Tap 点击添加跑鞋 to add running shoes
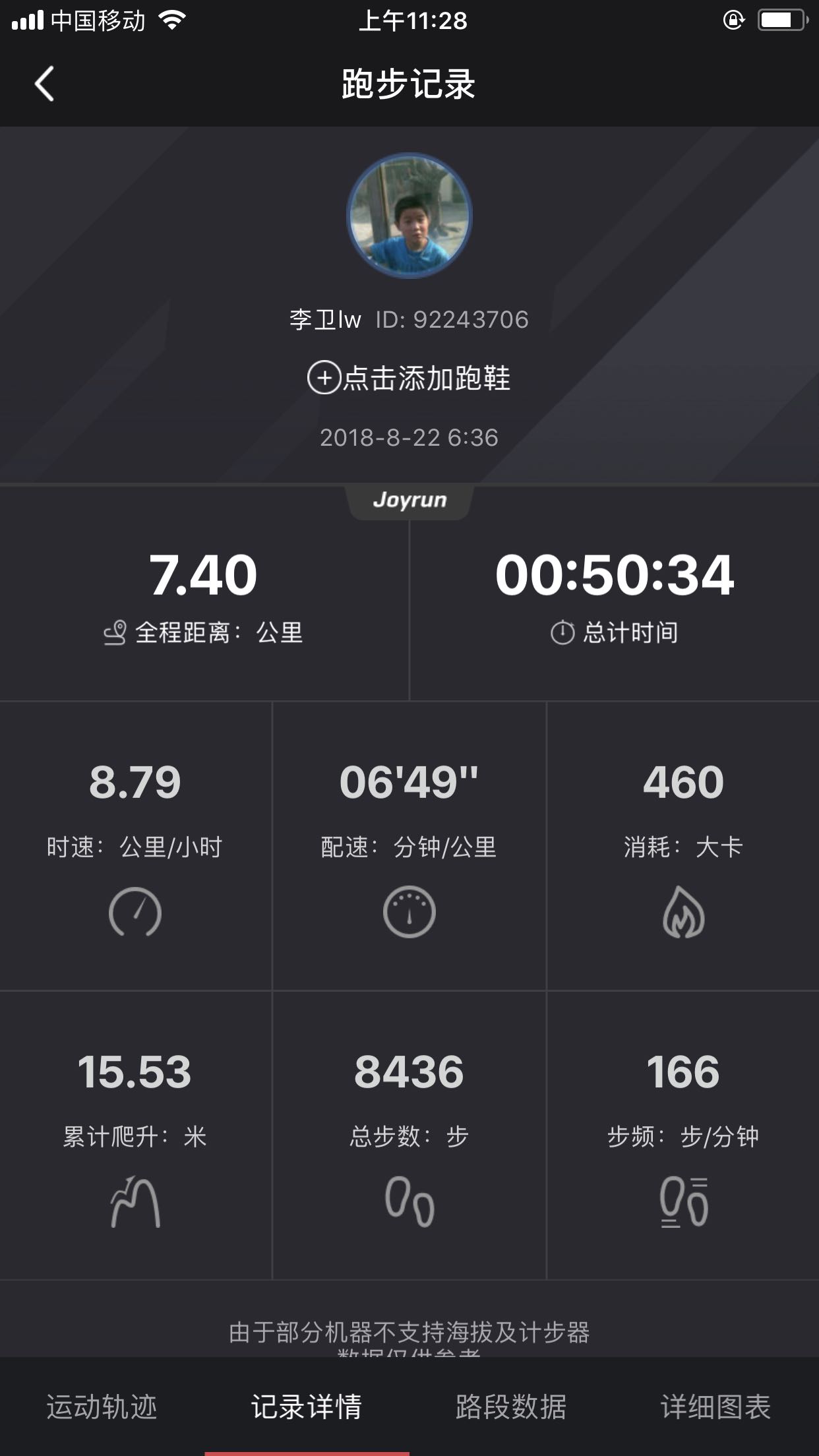The image size is (819, 1456). click(x=409, y=379)
